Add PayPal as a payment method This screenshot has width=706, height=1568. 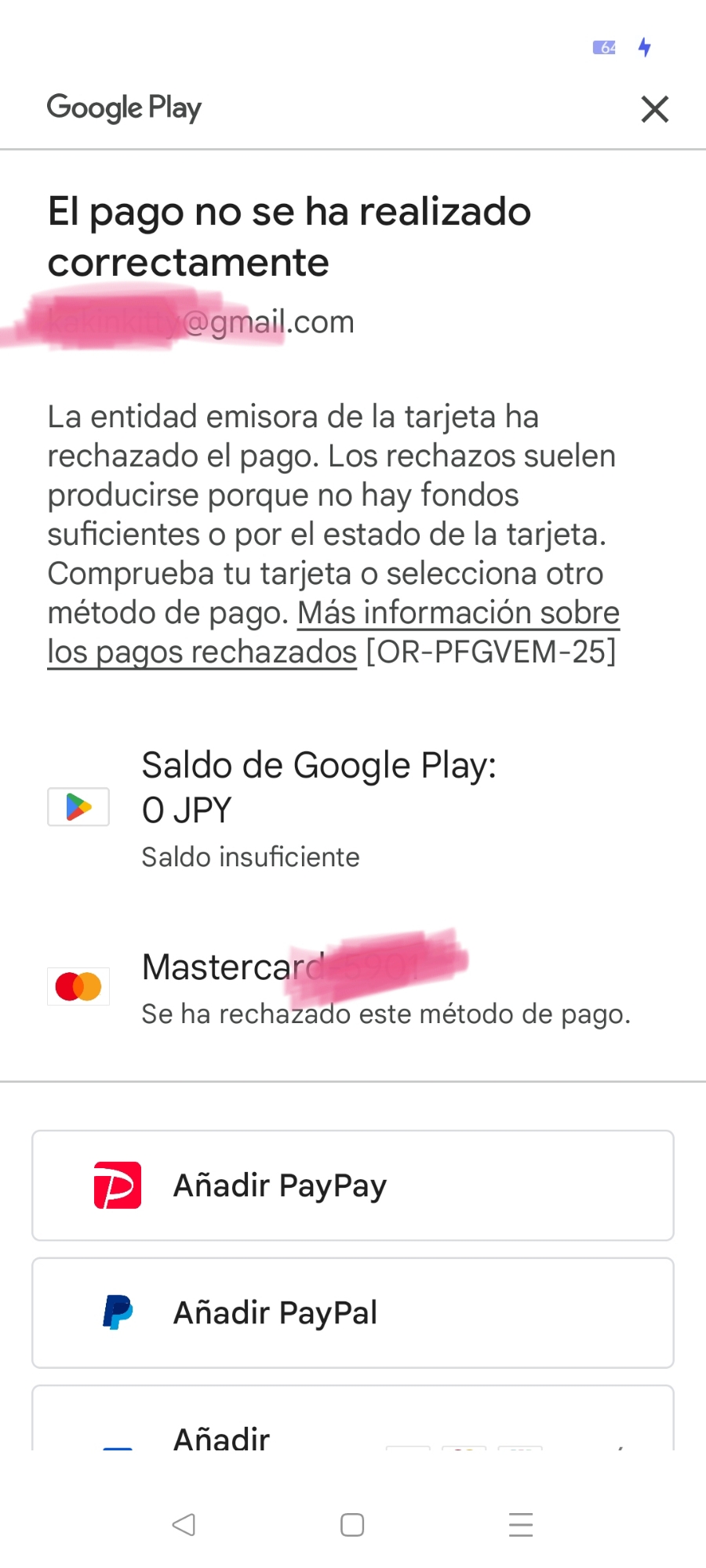coord(353,1313)
